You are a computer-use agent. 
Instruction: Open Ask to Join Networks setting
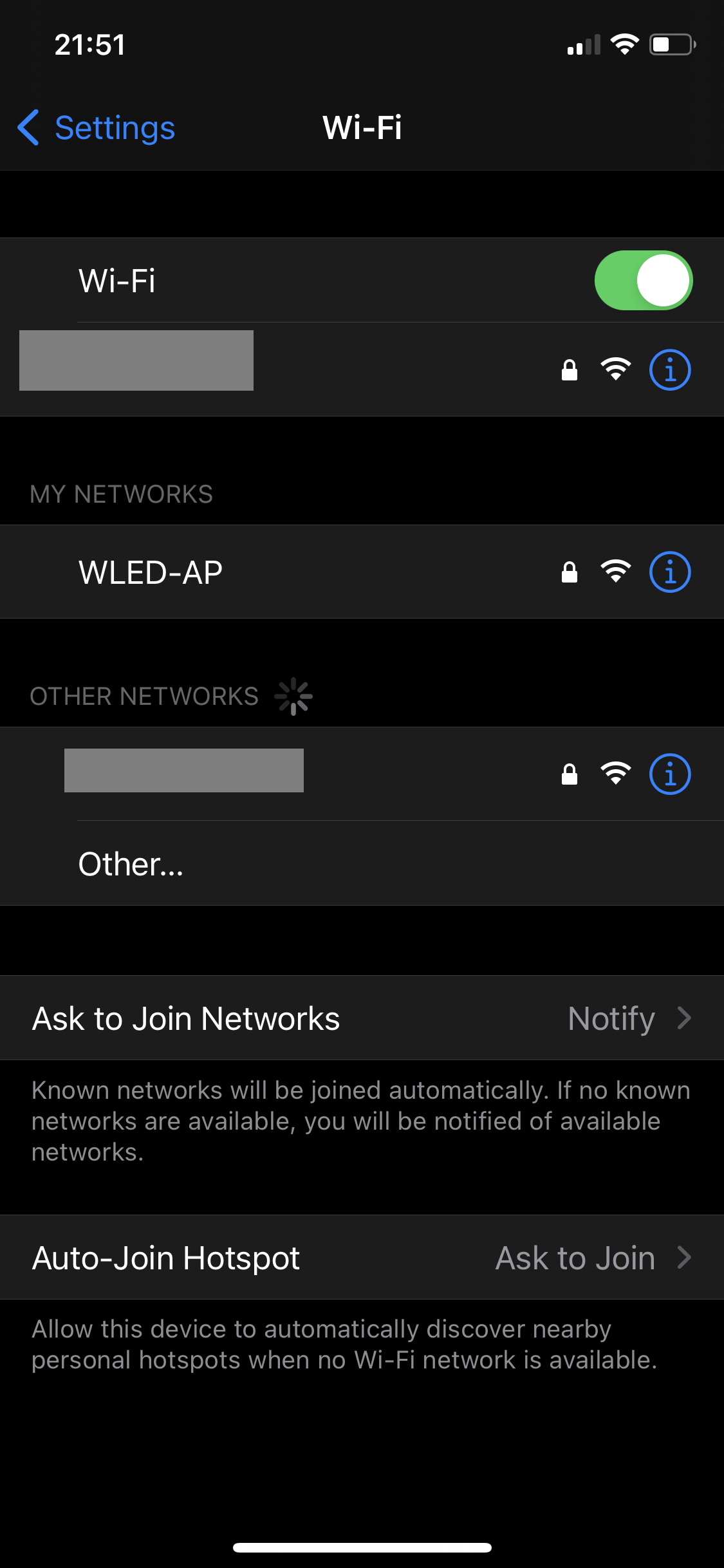pos(362,1018)
